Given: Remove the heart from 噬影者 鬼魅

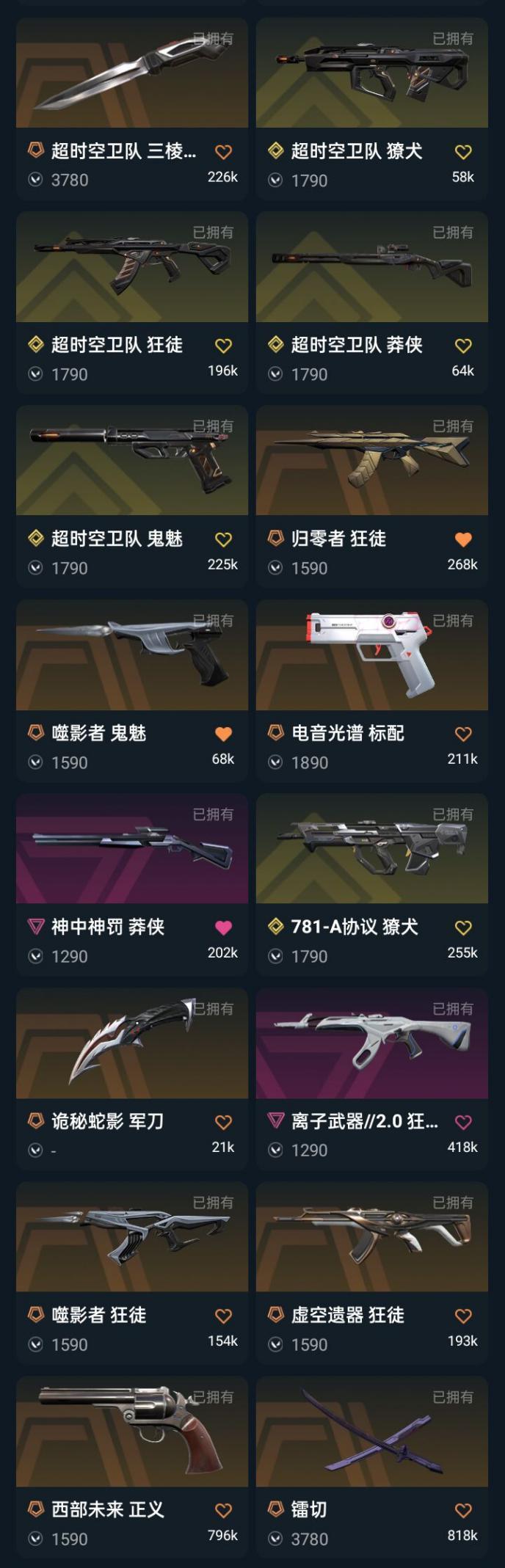Looking at the screenshot, I should (223, 734).
